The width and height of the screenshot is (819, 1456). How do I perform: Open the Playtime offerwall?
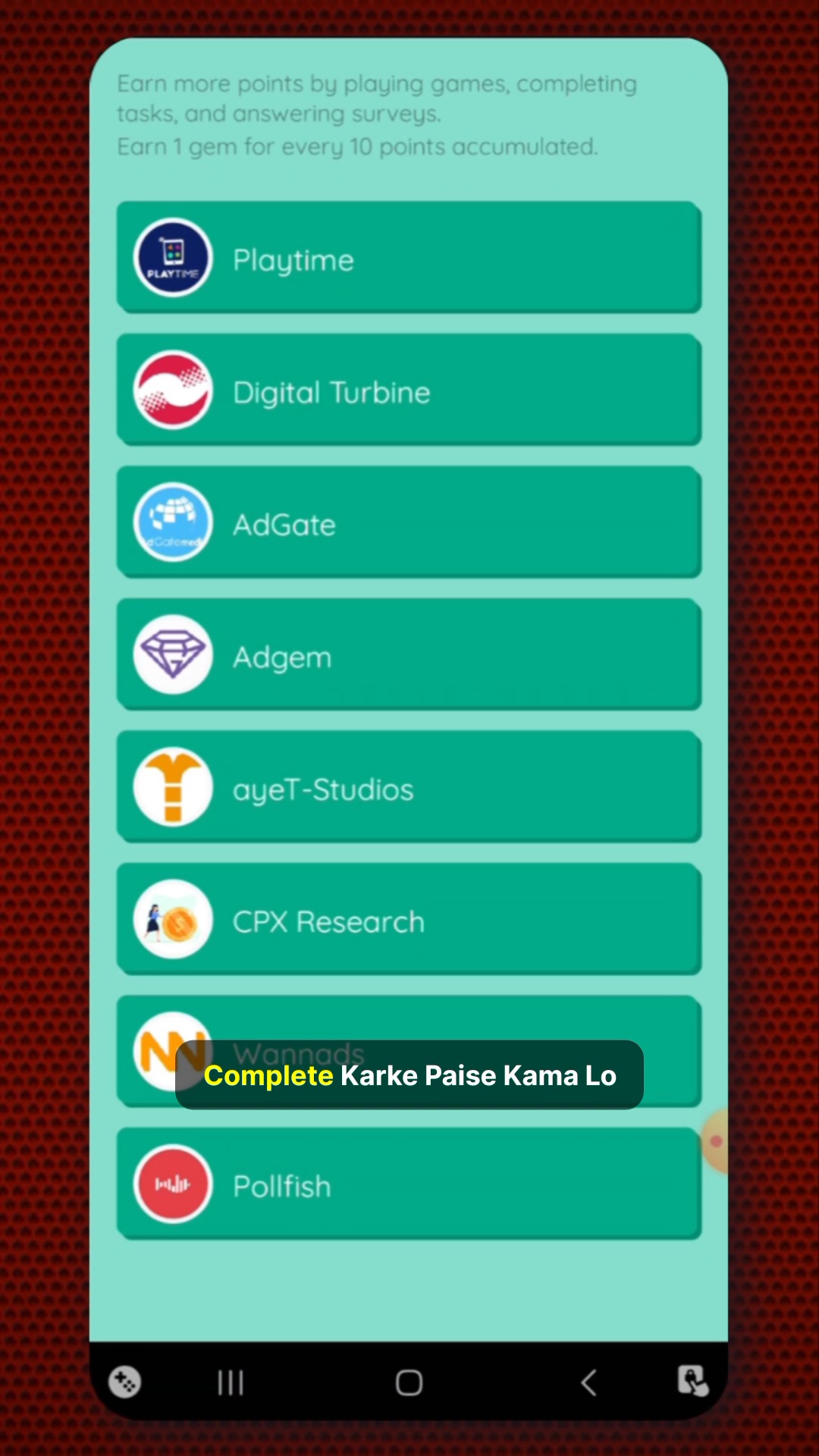(408, 258)
